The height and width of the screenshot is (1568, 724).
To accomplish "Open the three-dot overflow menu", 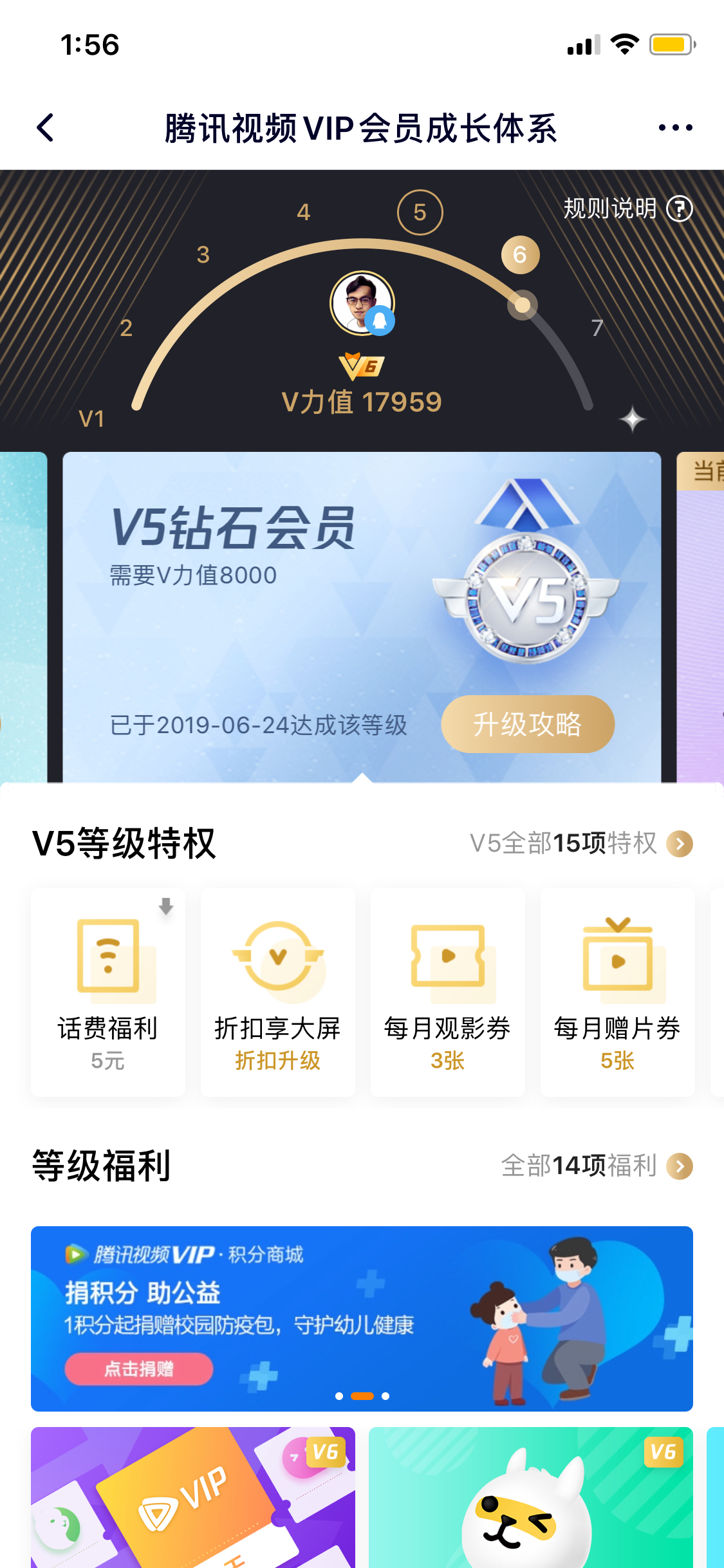I will click(675, 127).
